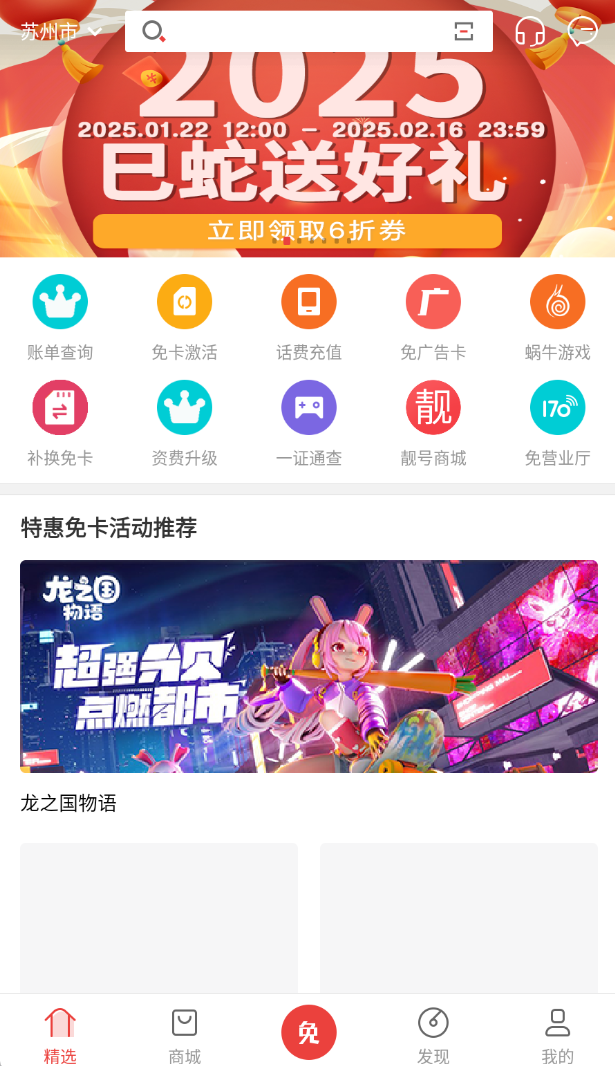Open 一证通查 ID lookup
615x1066 pixels.
(x=308, y=423)
